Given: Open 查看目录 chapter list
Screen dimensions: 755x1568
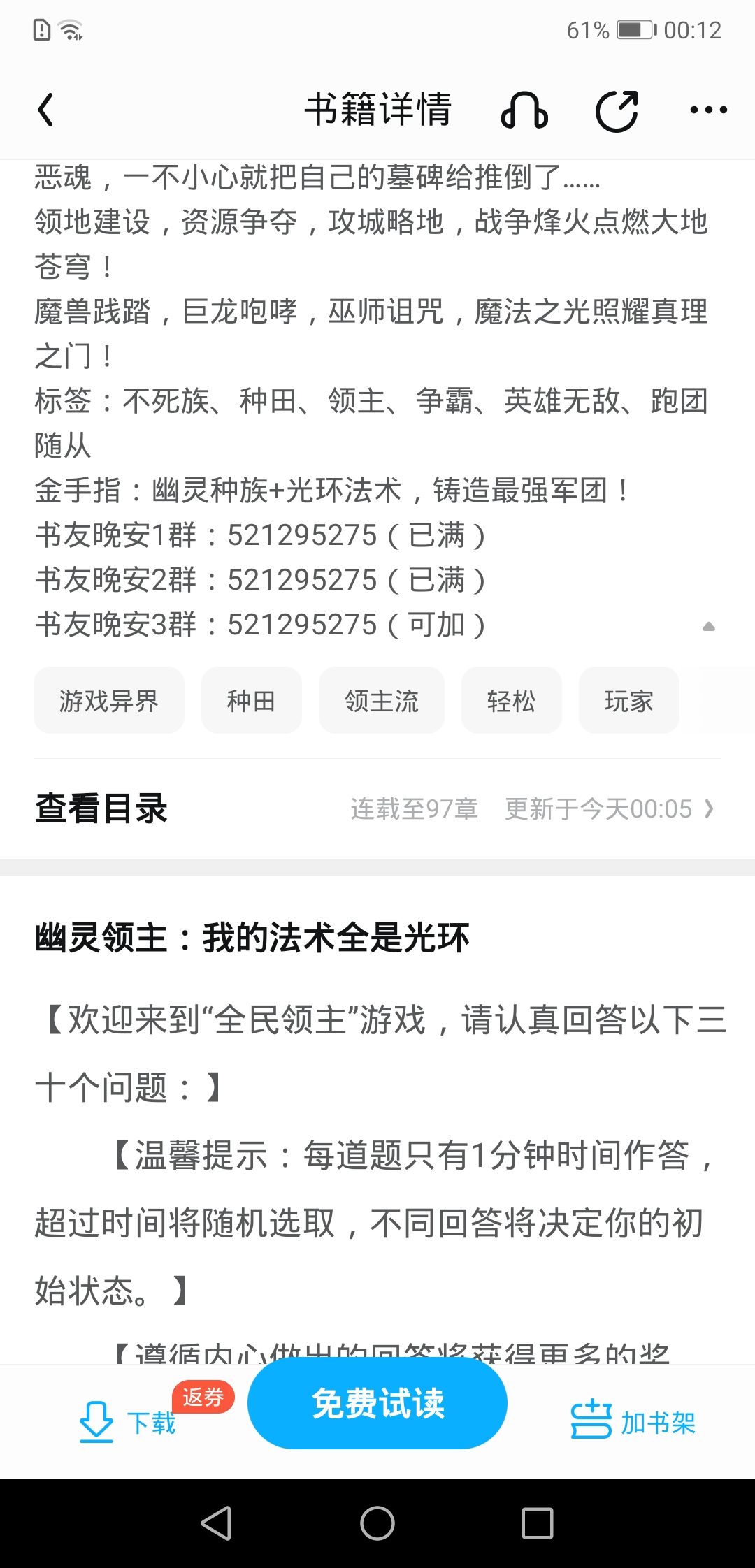Looking at the screenshot, I should (377, 808).
